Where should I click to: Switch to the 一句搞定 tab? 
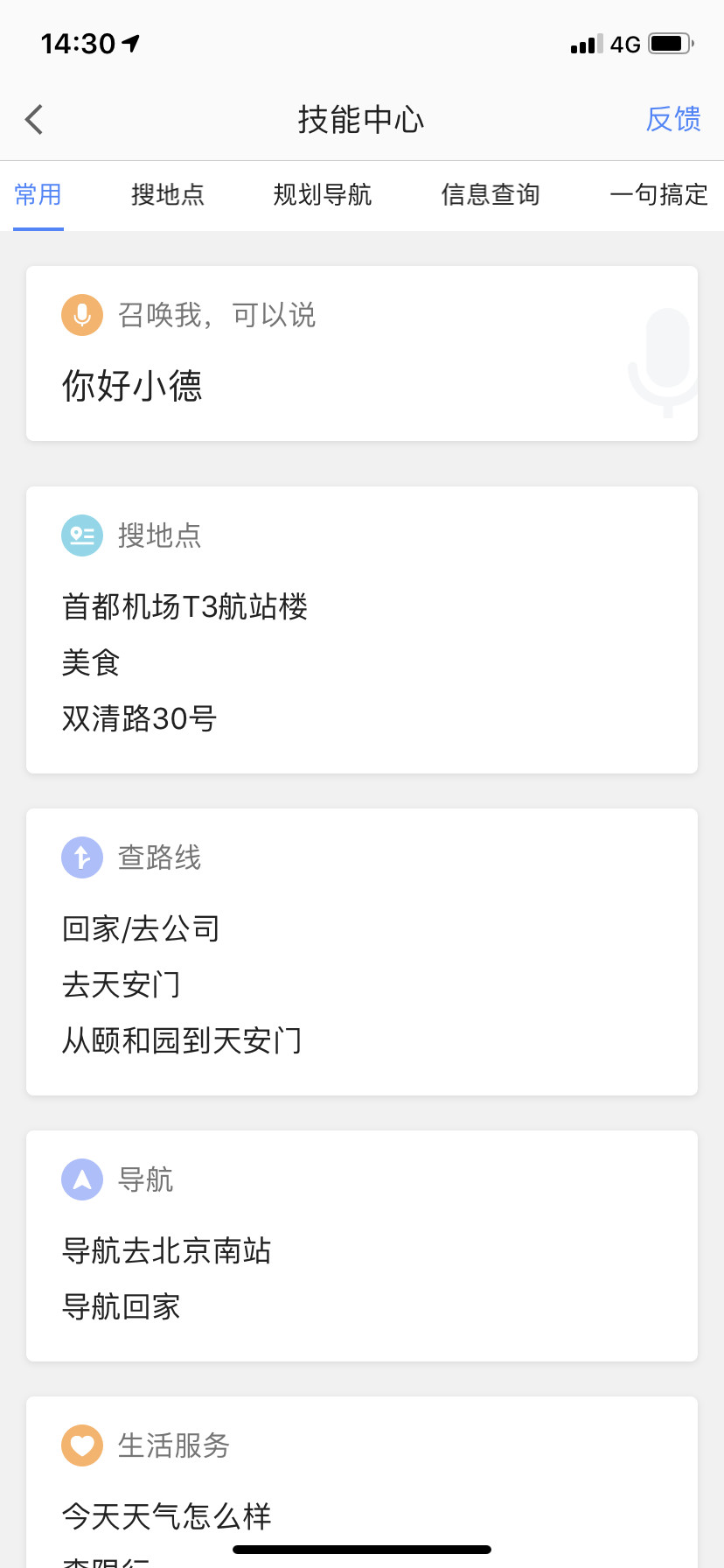point(658,194)
